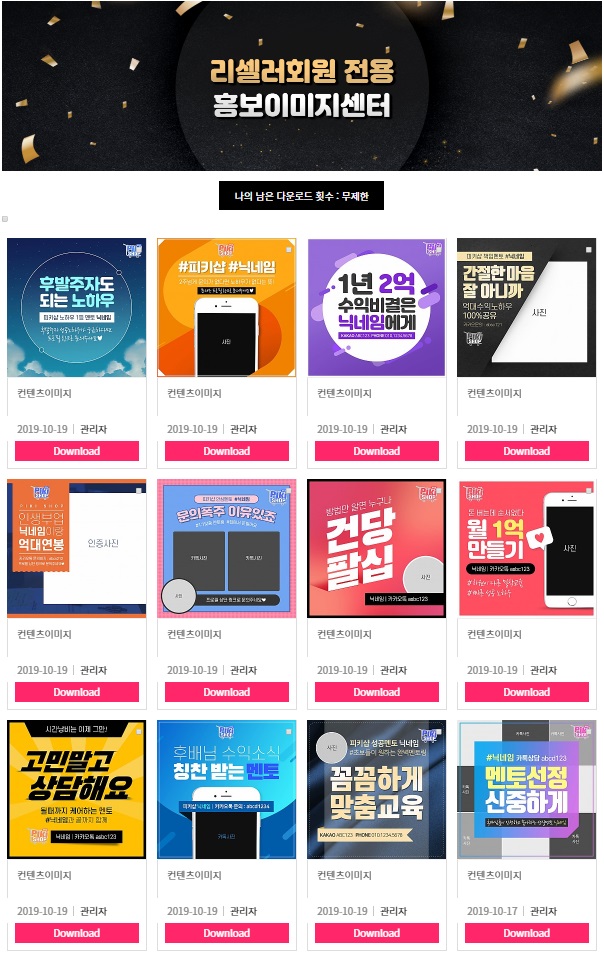The height and width of the screenshot is (954, 604).
Task: Open the '고민말고 상담해요' thumbnail
Action: 77,790
